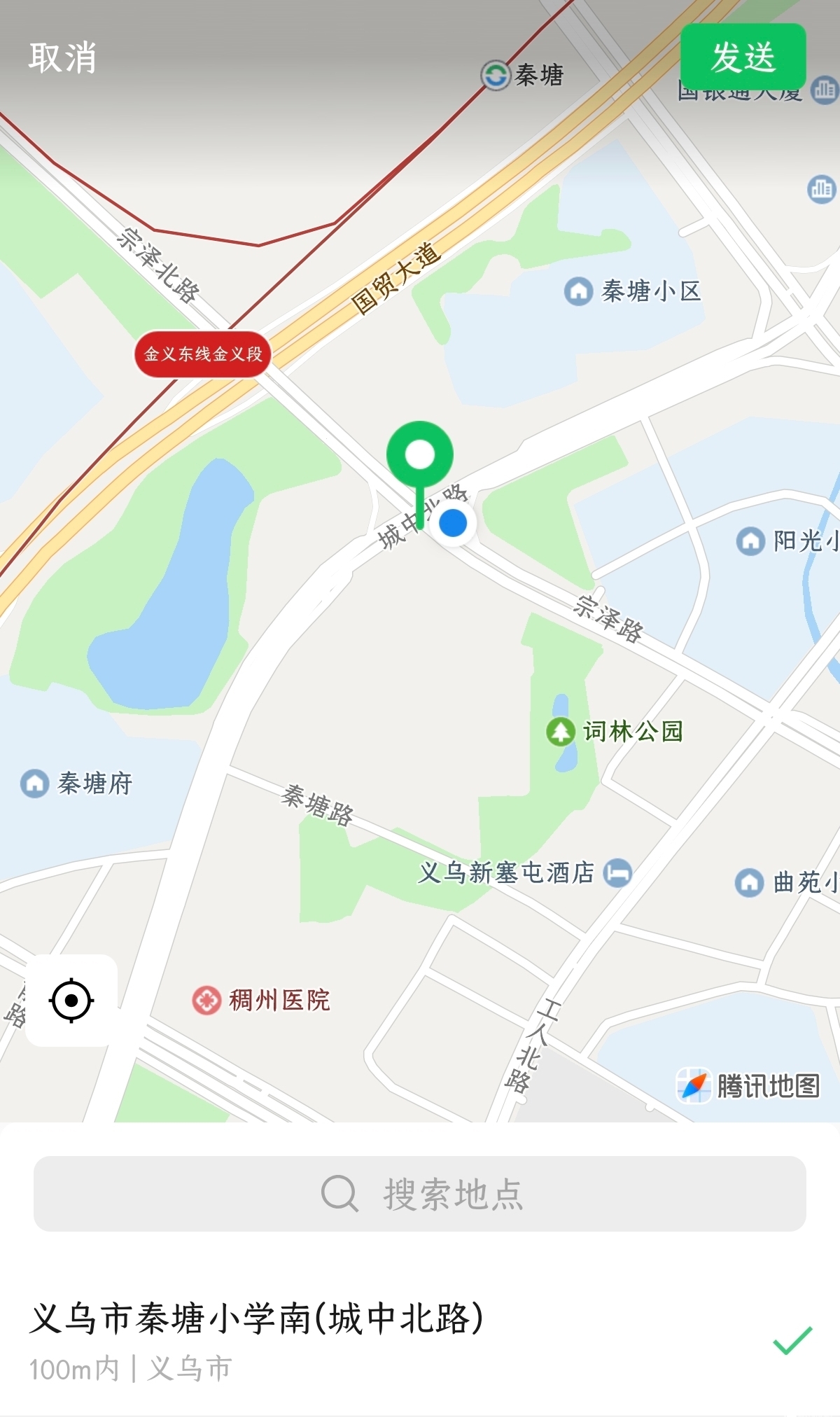Open the 搜索地点 search box
Screen dimensions: 840x1427
point(420,1194)
